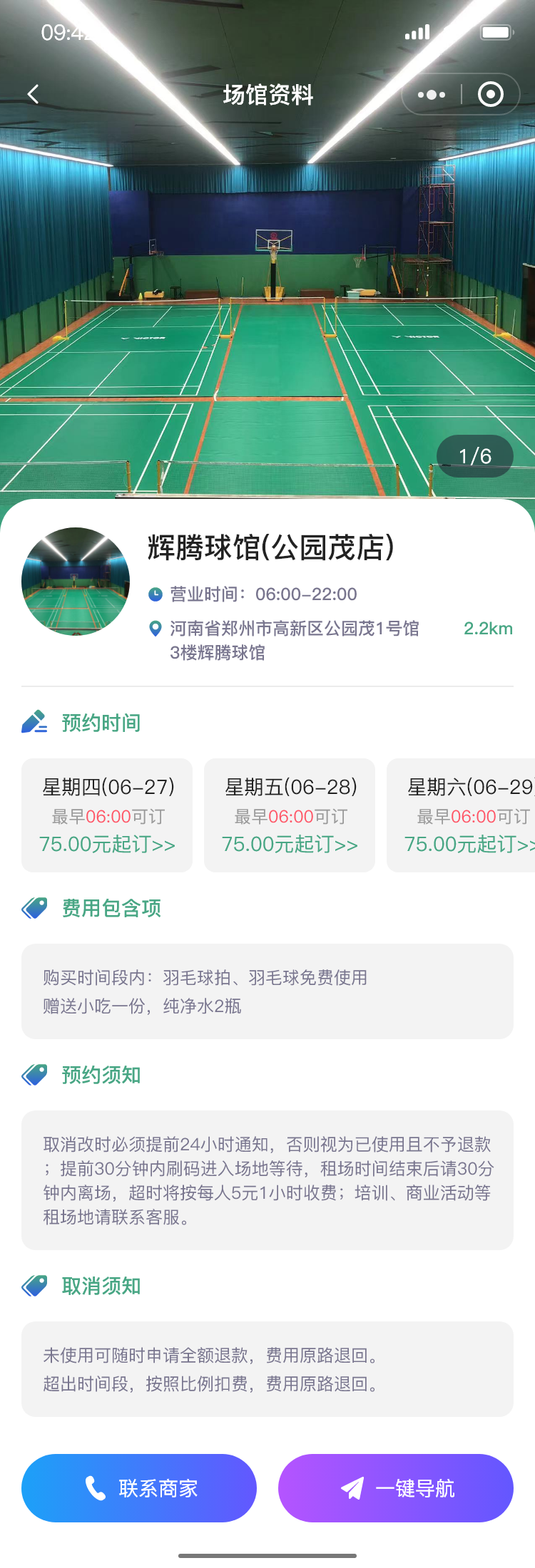Viewport: 535px width, 1568px height.
Task: Open venue address location on map
Action: 294,639
